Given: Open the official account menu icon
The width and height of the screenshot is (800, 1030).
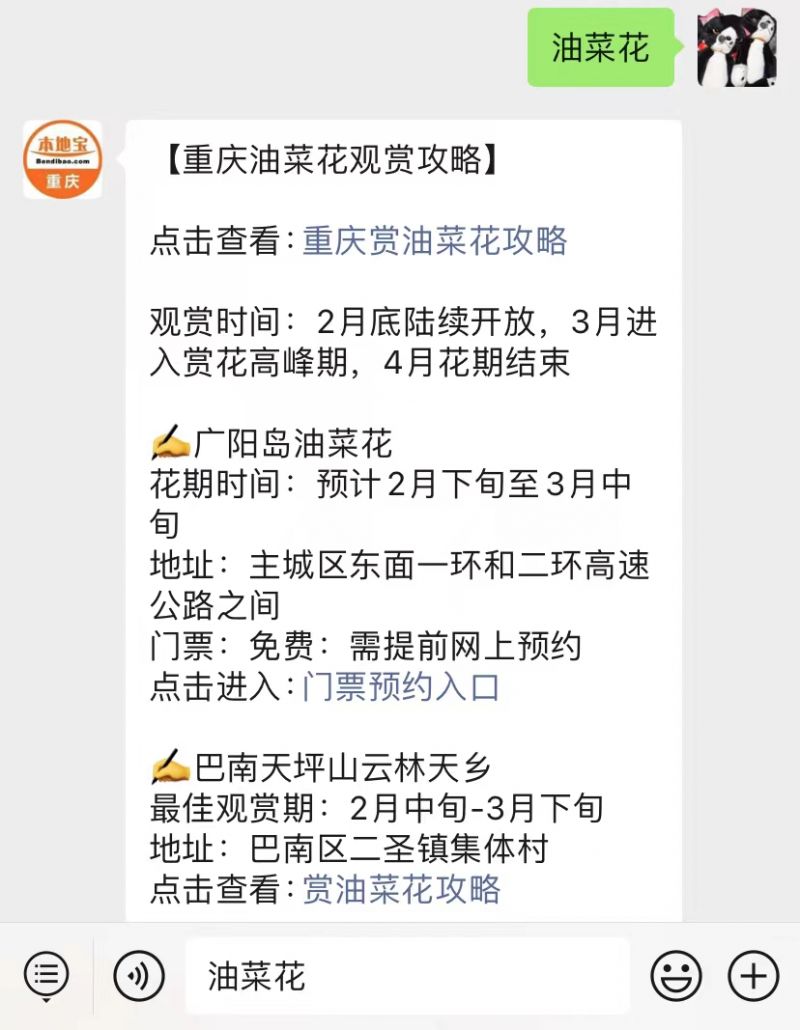Looking at the screenshot, I should tap(46, 975).
